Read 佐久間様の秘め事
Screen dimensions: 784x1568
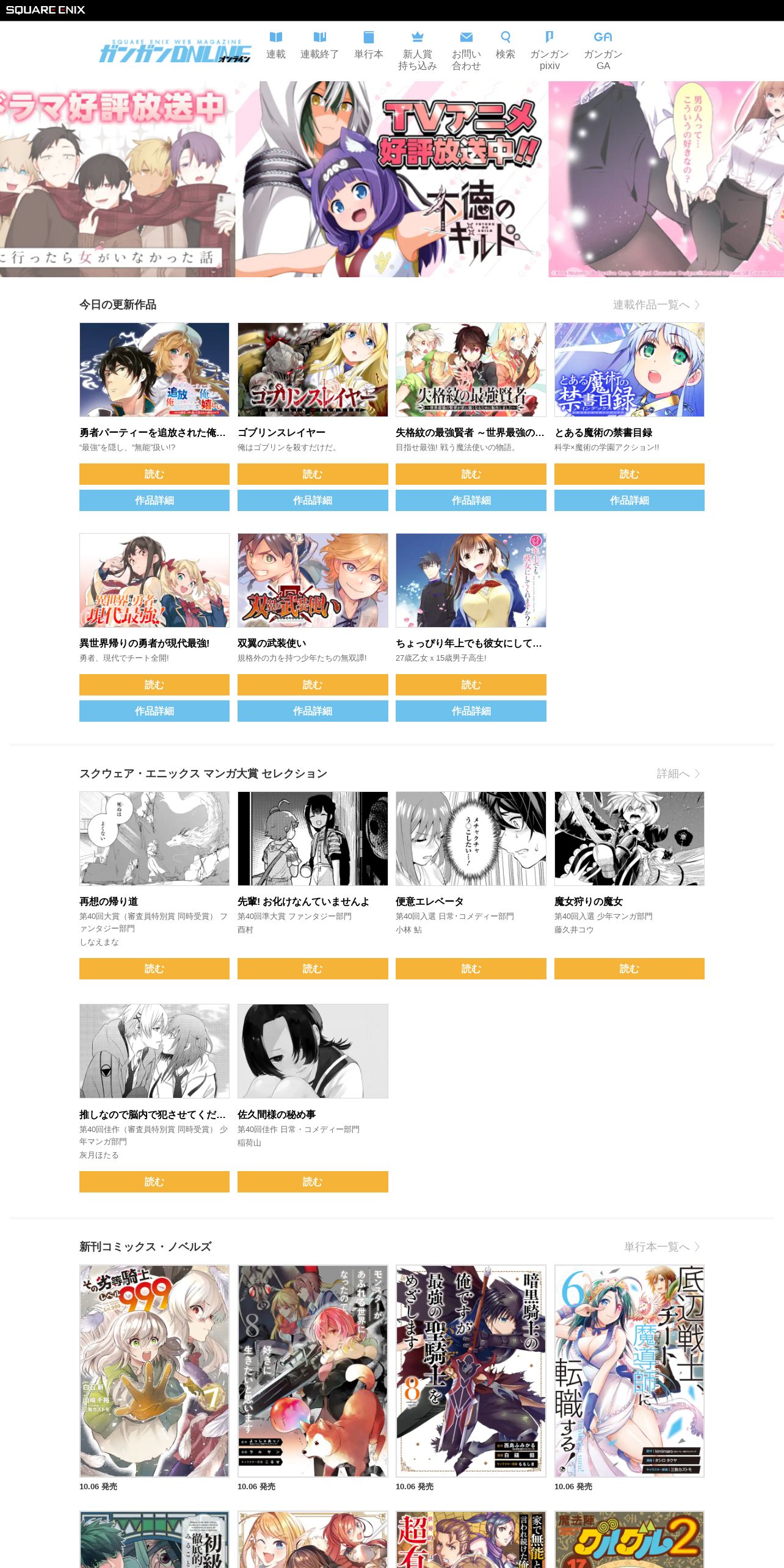coord(313,1181)
